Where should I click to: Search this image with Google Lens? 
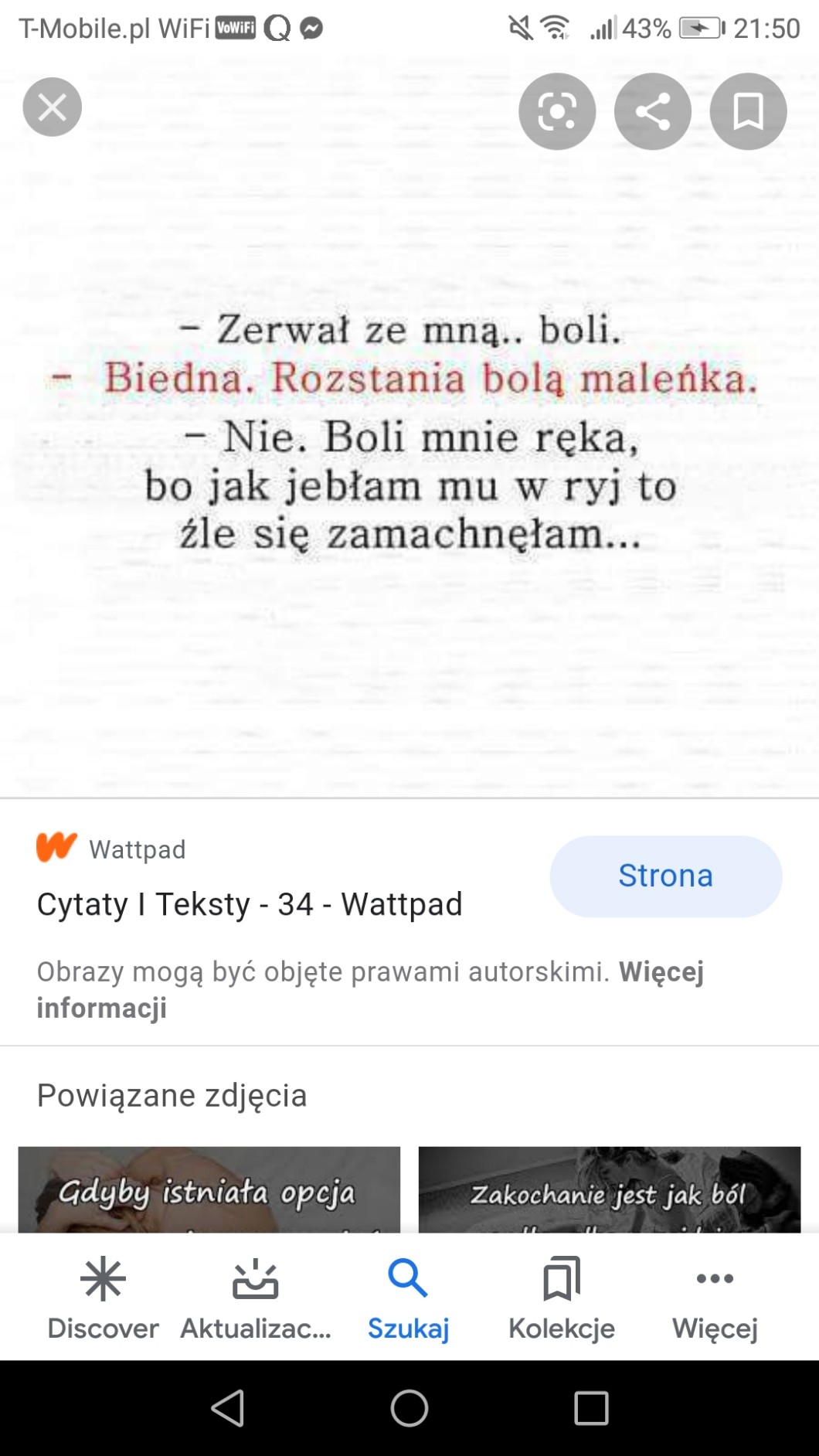557,112
